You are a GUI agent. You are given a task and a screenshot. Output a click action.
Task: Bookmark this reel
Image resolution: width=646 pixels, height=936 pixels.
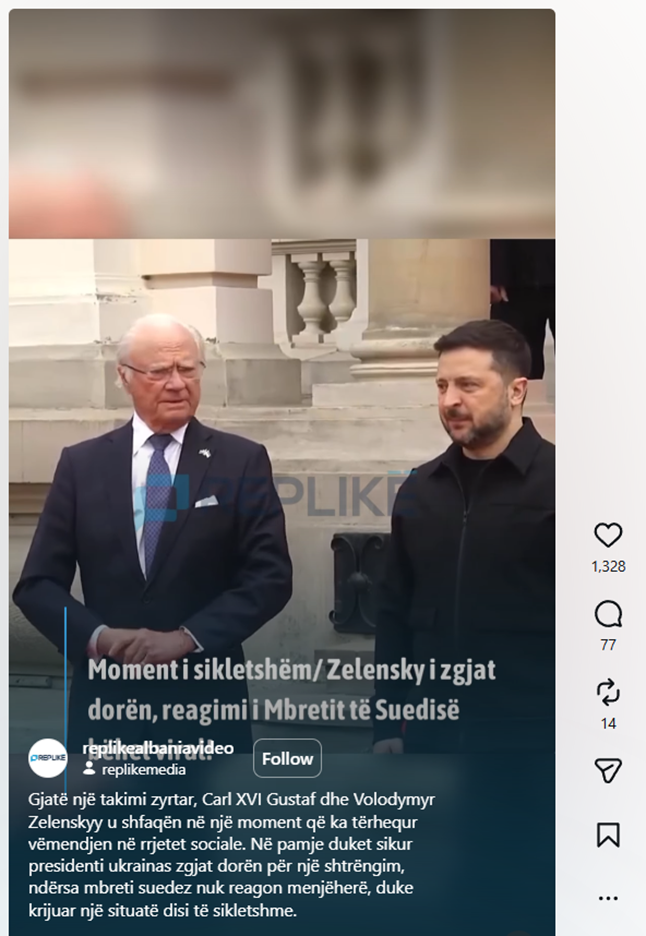tap(608, 834)
